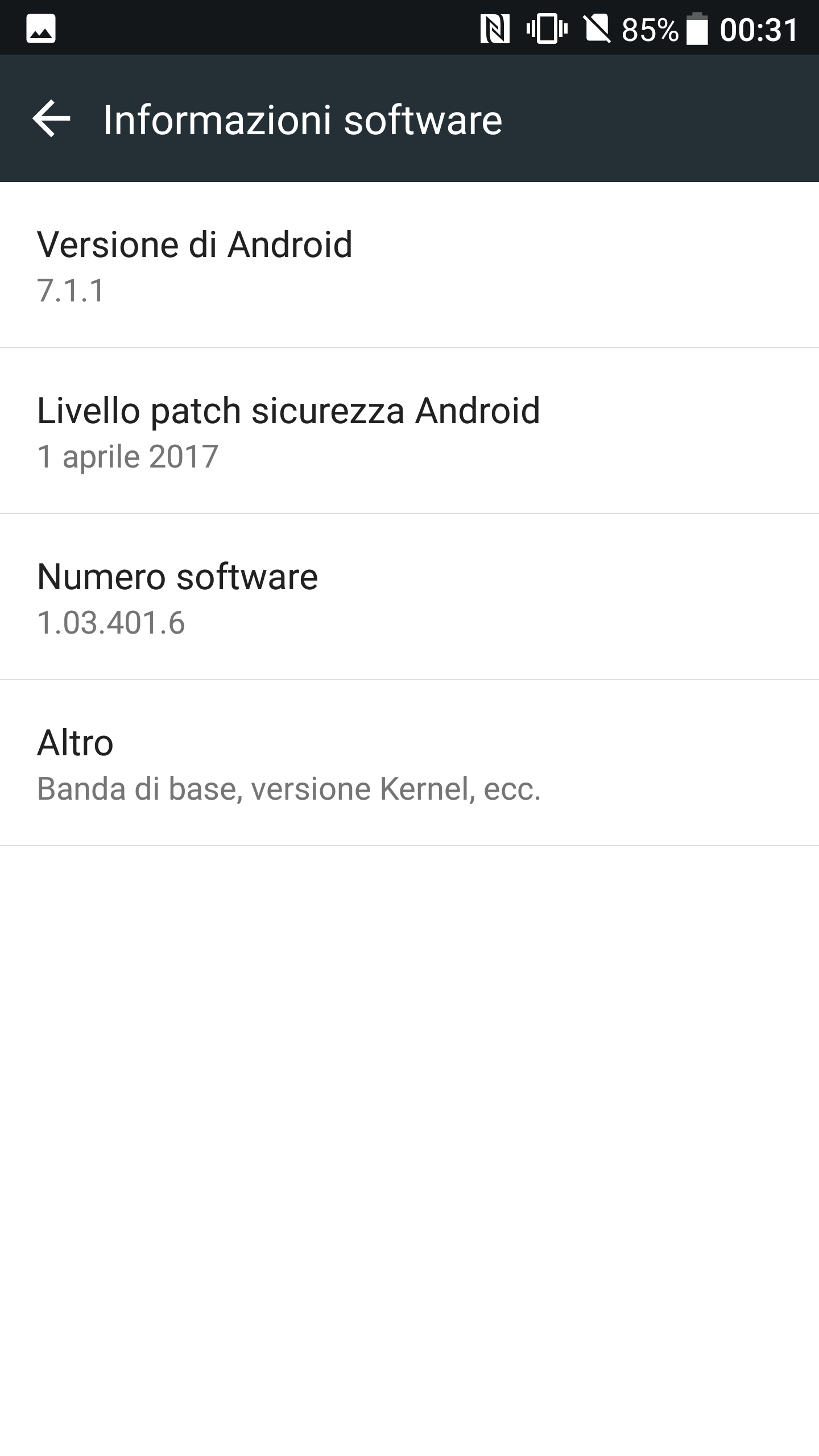Open Livello patch sicurezza Android
This screenshot has width=819, height=1456.
pos(409,431)
